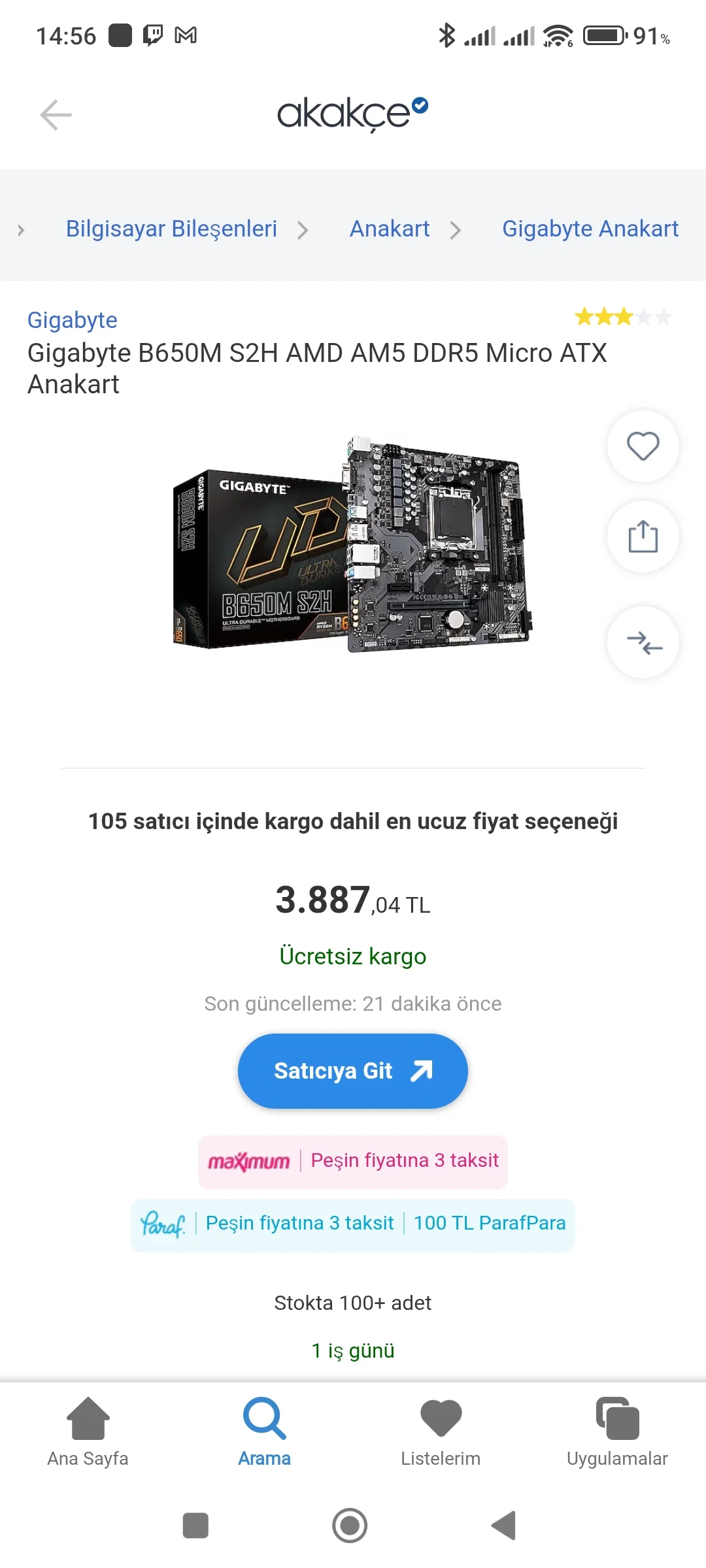The width and height of the screenshot is (706, 1568).
Task: Go back using the top-left arrow
Action: click(56, 115)
